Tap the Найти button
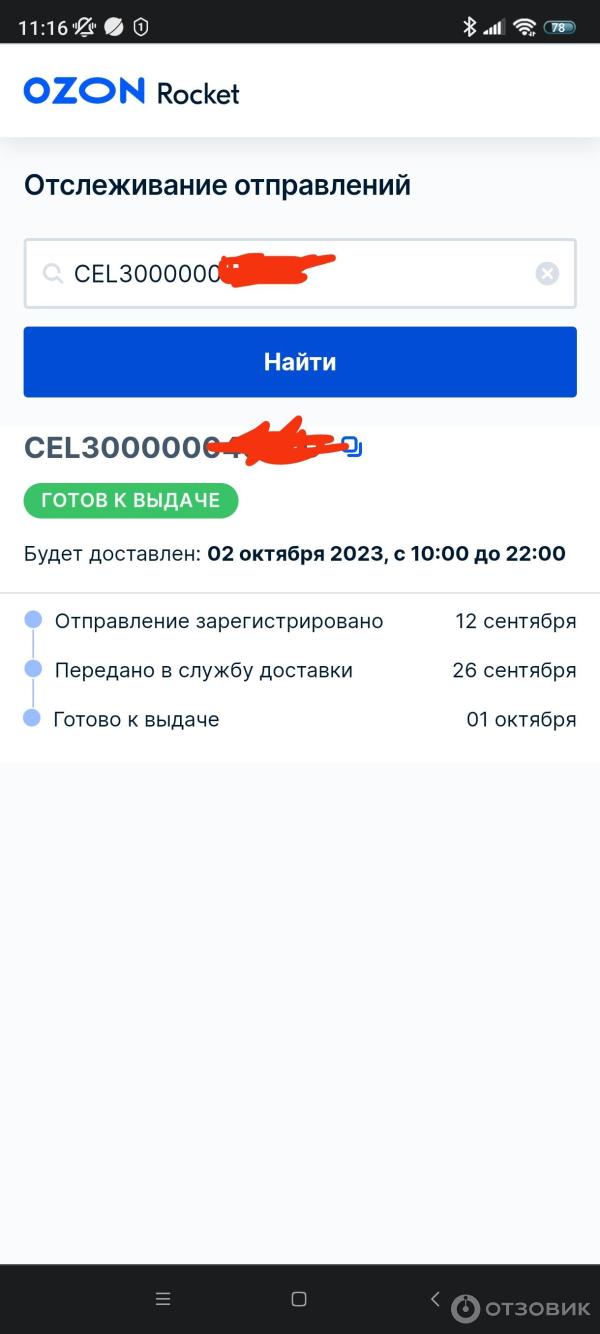Image resolution: width=600 pixels, height=1334 pixels. 300,362
